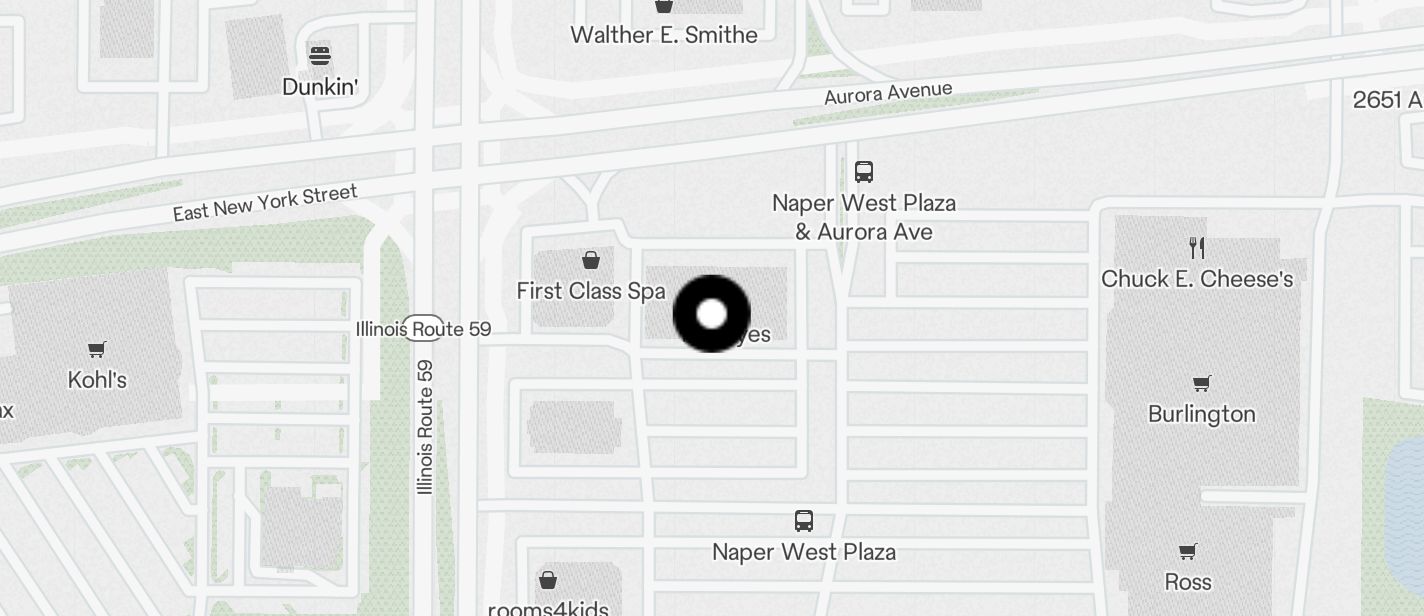
Task: Select the Kohl's store marker
Action: pyautogui.click(x=97, y=350)
